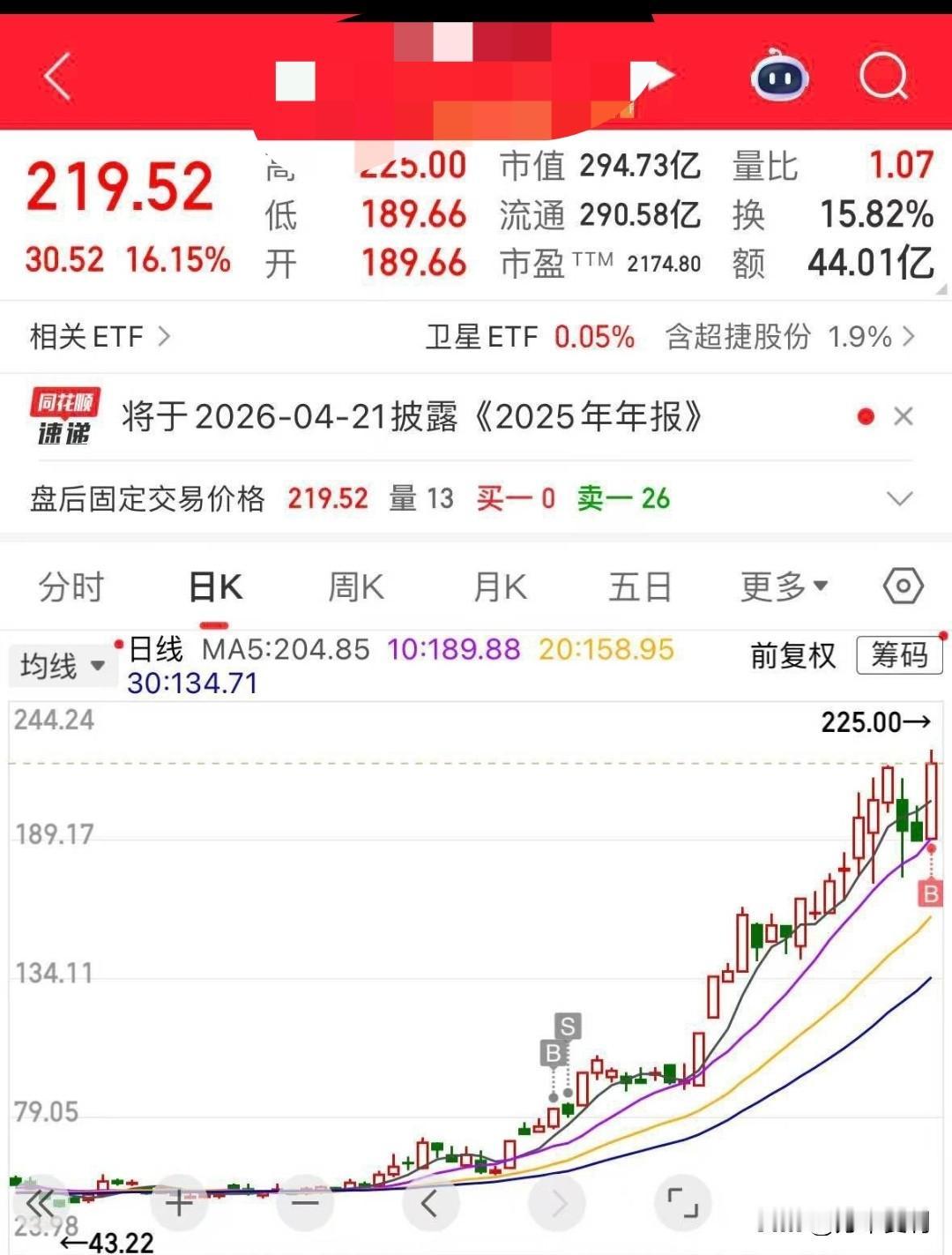Open the 卫星 ETF link
Image resolution: width=952 pixels, height=1255 pixels.
click(486, 336)
